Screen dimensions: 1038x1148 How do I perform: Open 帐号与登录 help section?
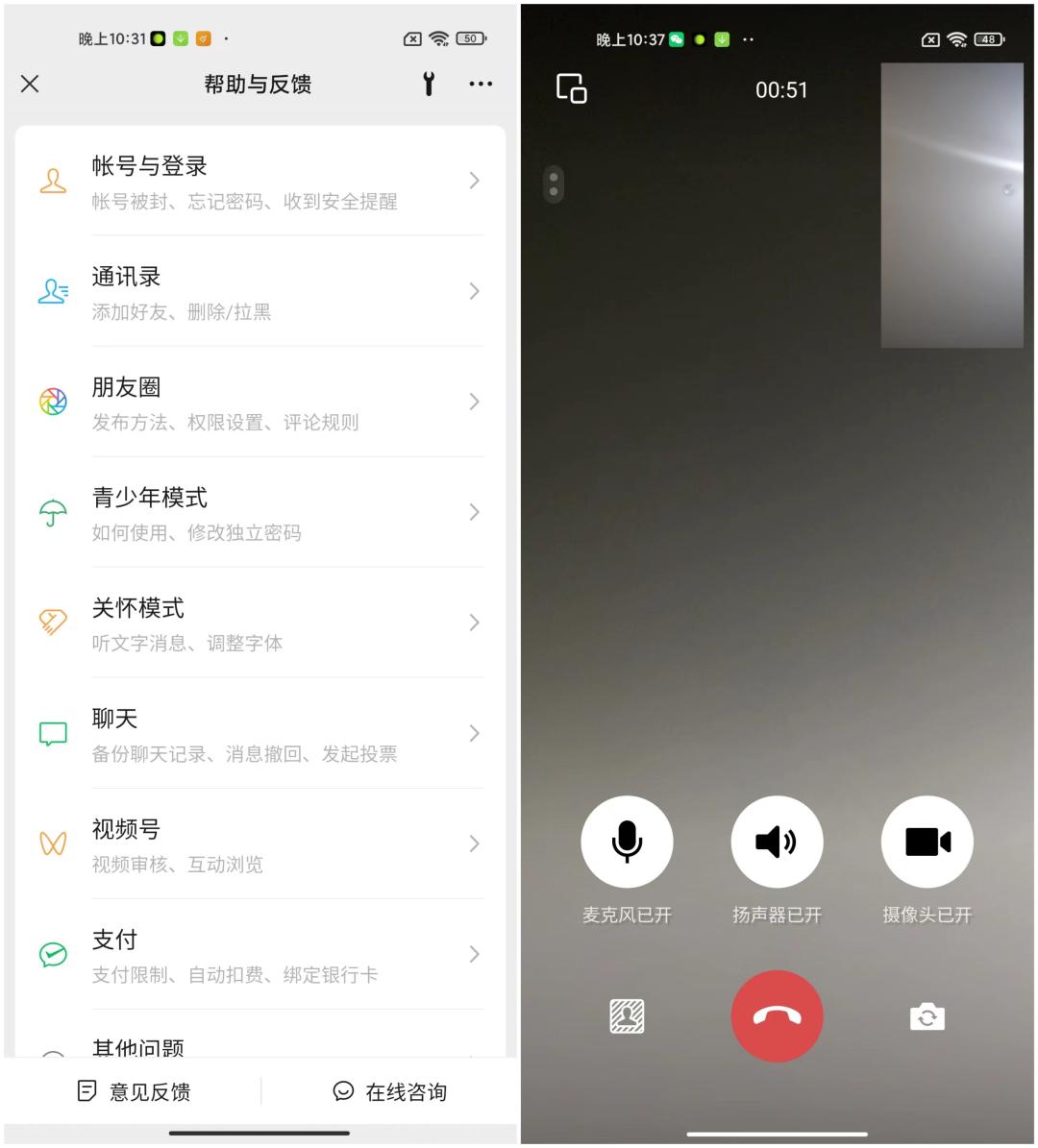pyautogui.click(x=260, y=181)
